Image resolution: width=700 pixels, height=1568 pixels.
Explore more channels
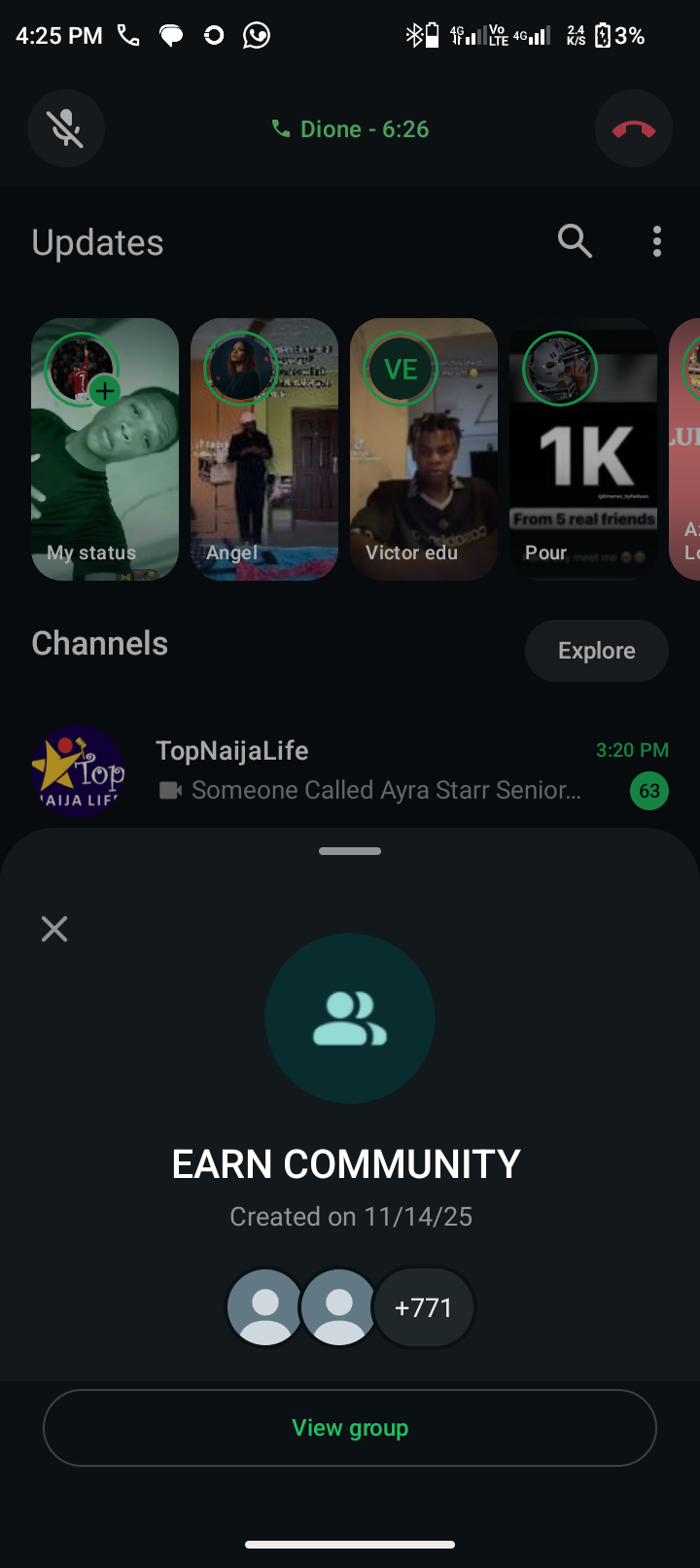point(596,651)
